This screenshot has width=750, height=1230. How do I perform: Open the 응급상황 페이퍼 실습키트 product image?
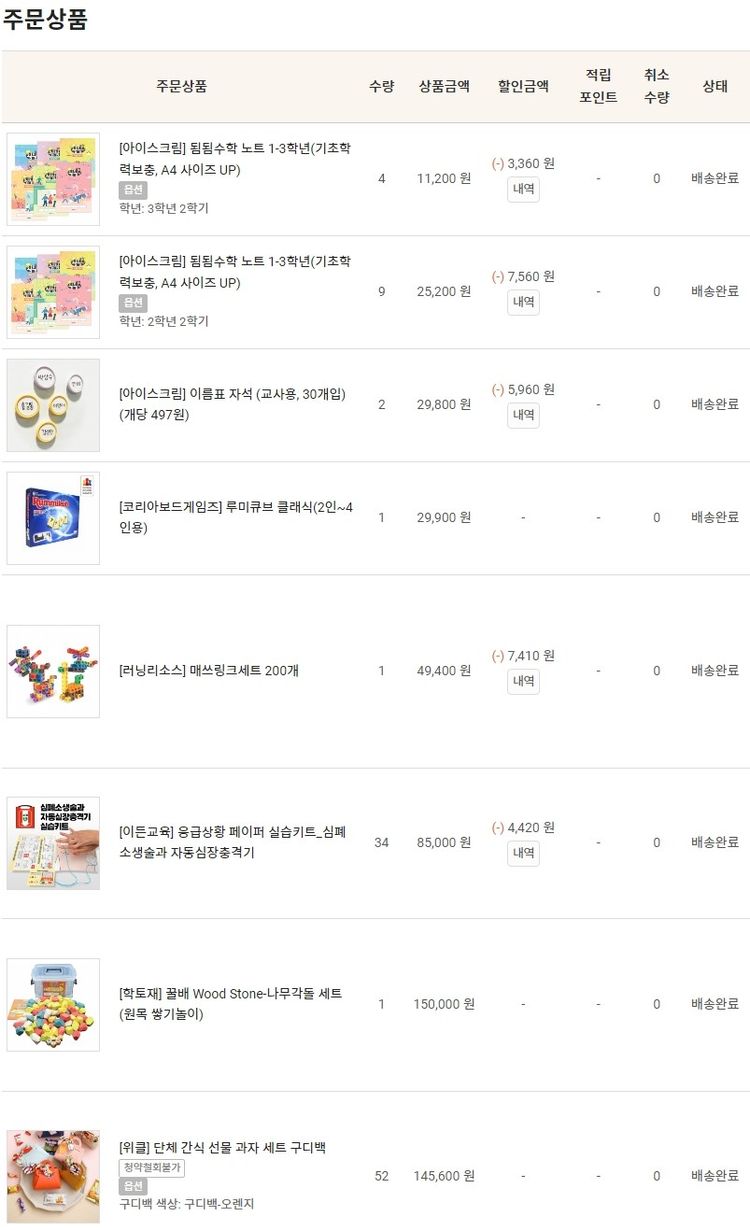(53, 843)
